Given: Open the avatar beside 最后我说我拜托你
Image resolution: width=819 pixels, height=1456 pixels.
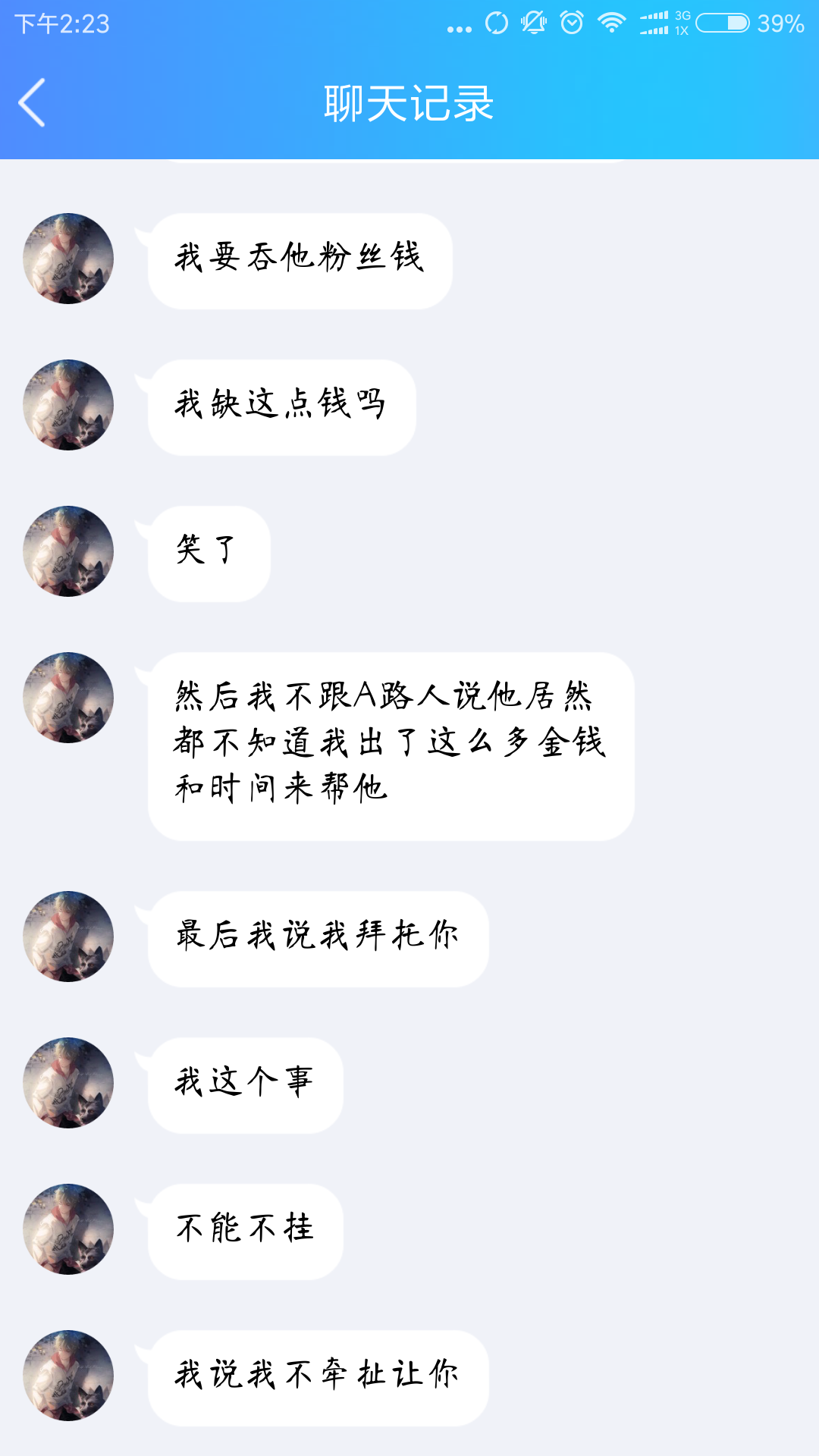Looking at the screenshot, I should (x=68, y=937).
